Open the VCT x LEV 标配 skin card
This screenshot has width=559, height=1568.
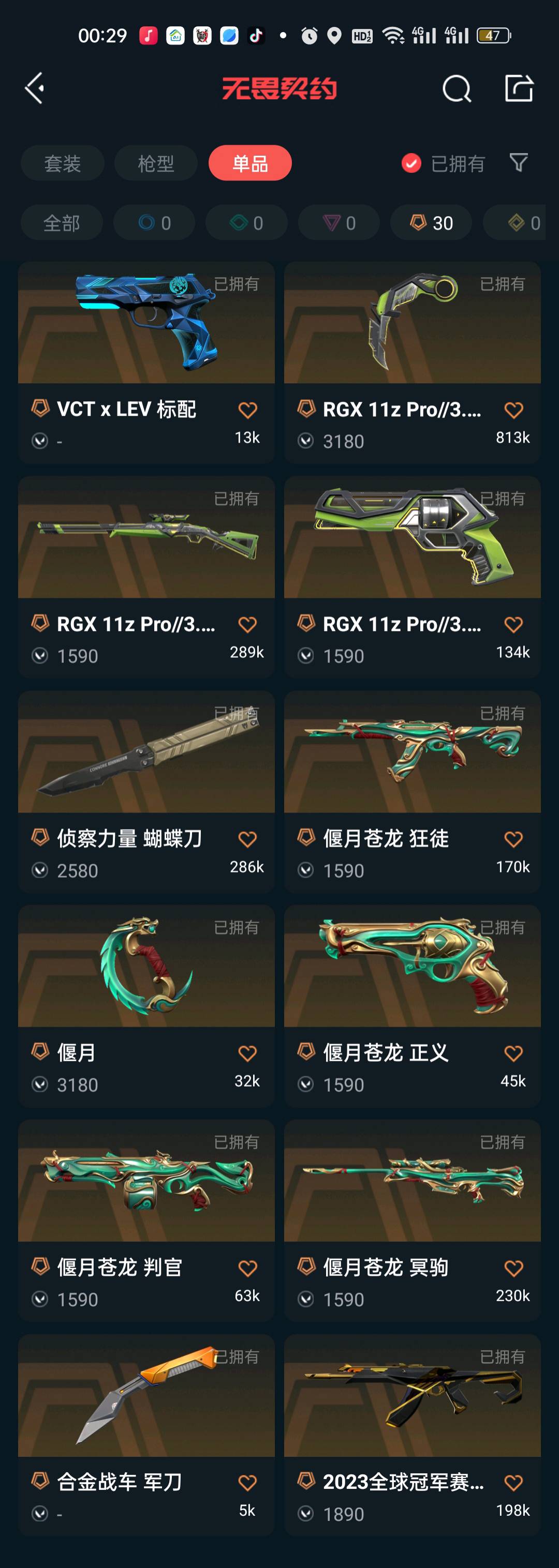pyautogui.click(x=146, y=341)
